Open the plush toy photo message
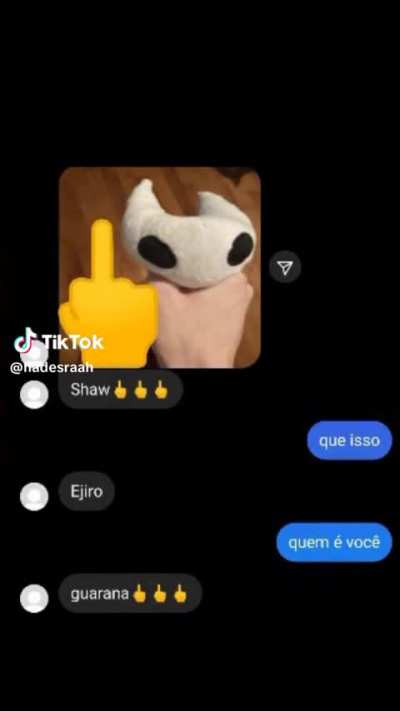This screenshot has width=400, height=711. 160,267
